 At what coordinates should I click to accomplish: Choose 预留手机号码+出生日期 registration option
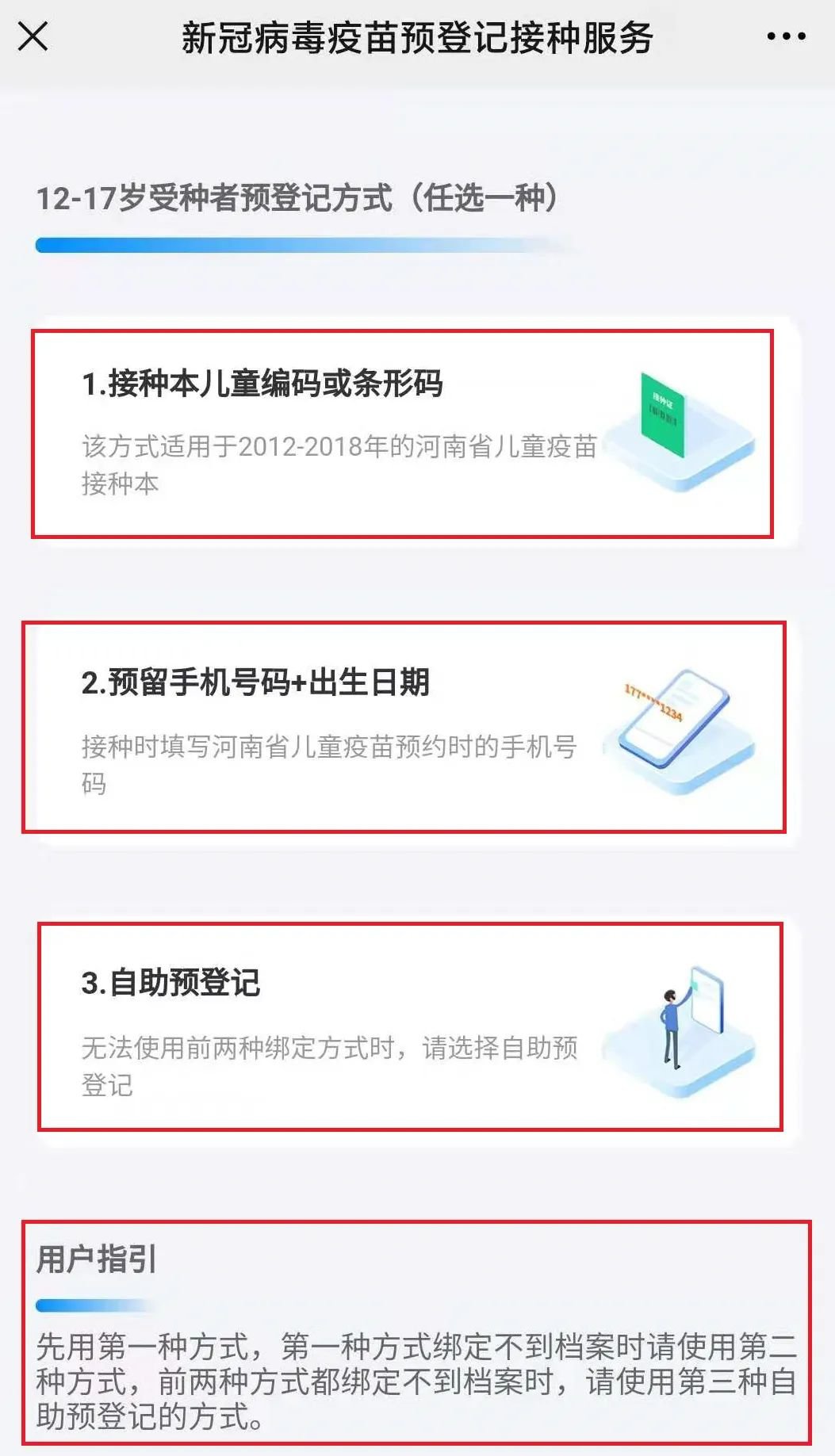[x=404, y=727]
